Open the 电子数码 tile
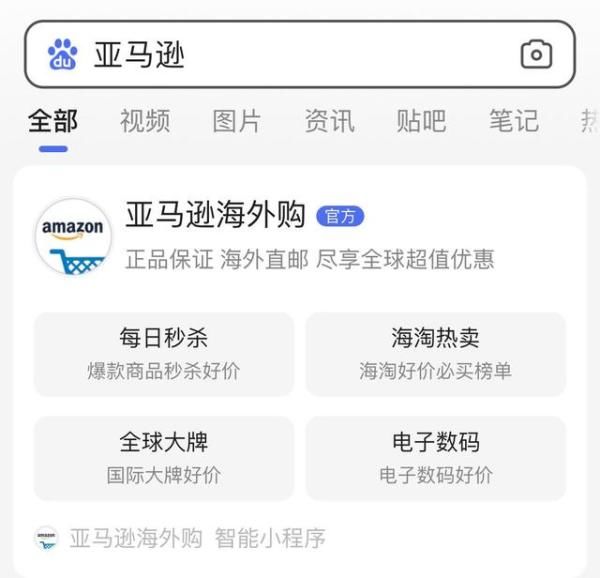Image resolution: width=600 pixels, height=578 pixels. click(x=436, y=458)
